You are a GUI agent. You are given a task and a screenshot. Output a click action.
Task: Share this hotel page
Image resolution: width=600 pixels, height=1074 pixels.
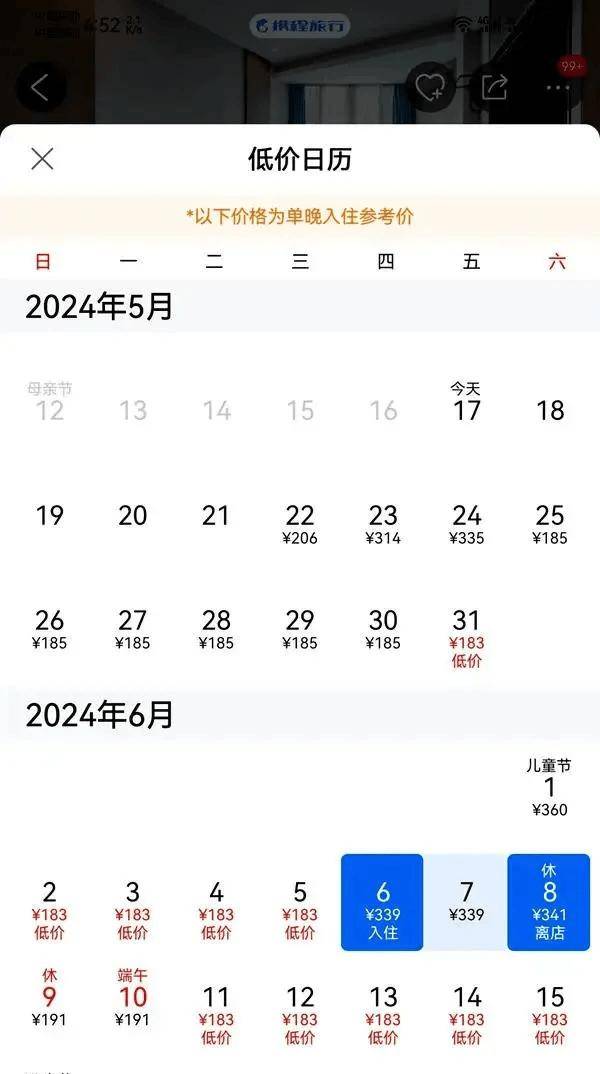coord(494,87)
